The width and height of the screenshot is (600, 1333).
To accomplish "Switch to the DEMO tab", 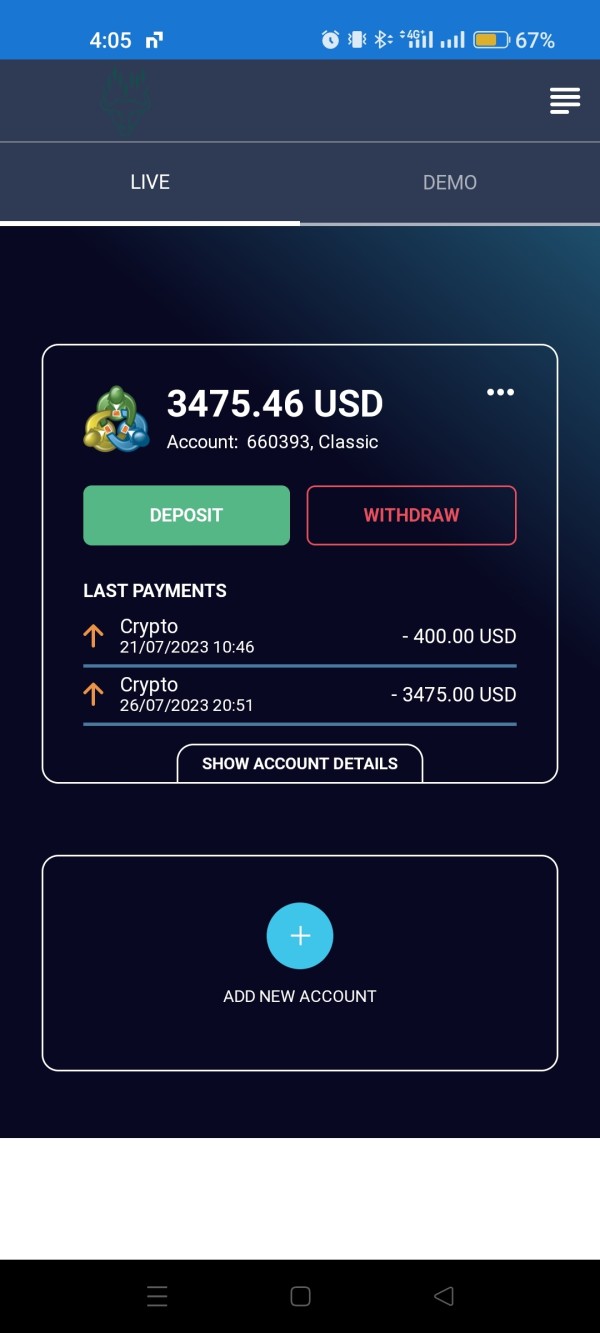I will [x=450, y=183].
